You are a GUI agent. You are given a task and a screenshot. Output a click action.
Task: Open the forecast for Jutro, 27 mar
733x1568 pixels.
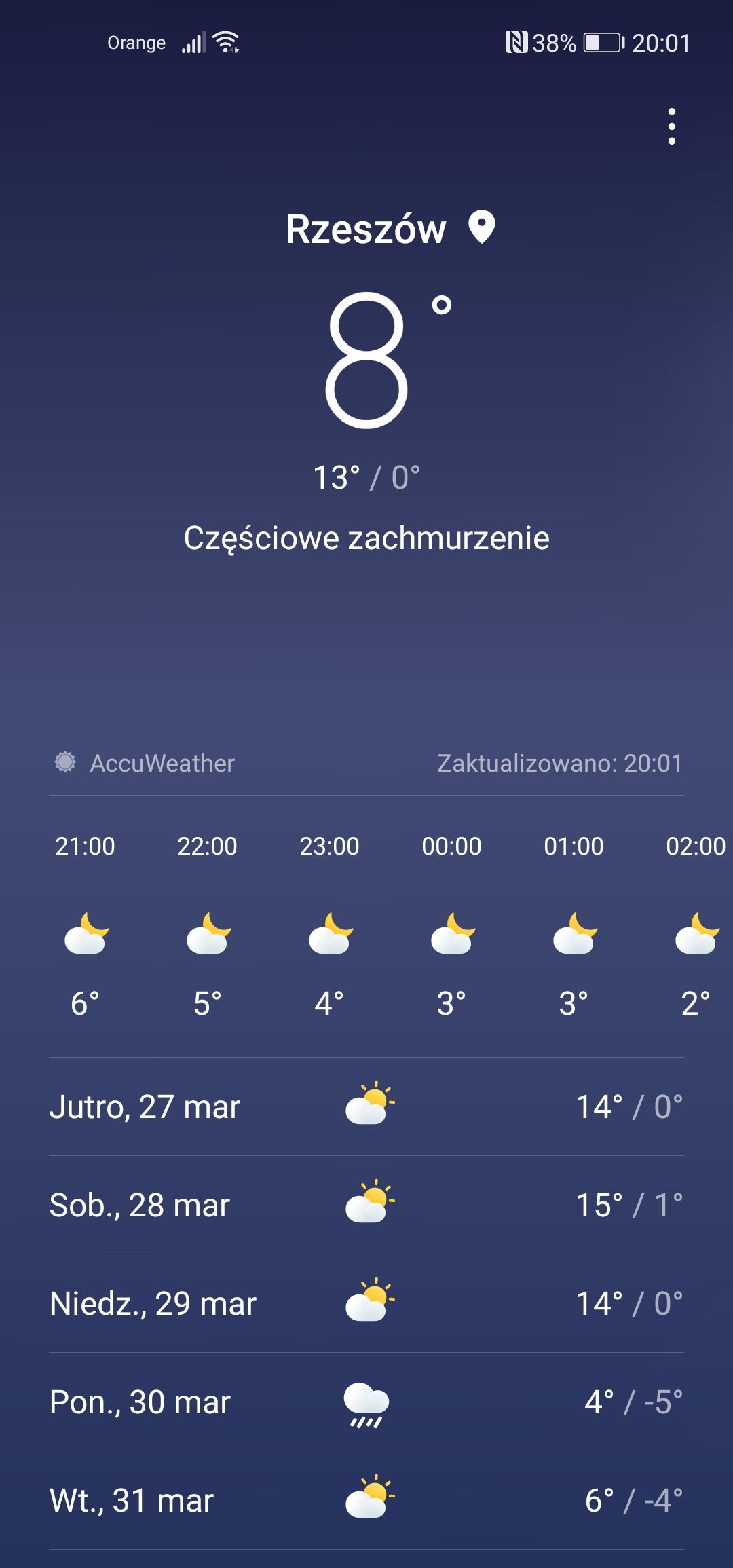[x=366, y=1106]
